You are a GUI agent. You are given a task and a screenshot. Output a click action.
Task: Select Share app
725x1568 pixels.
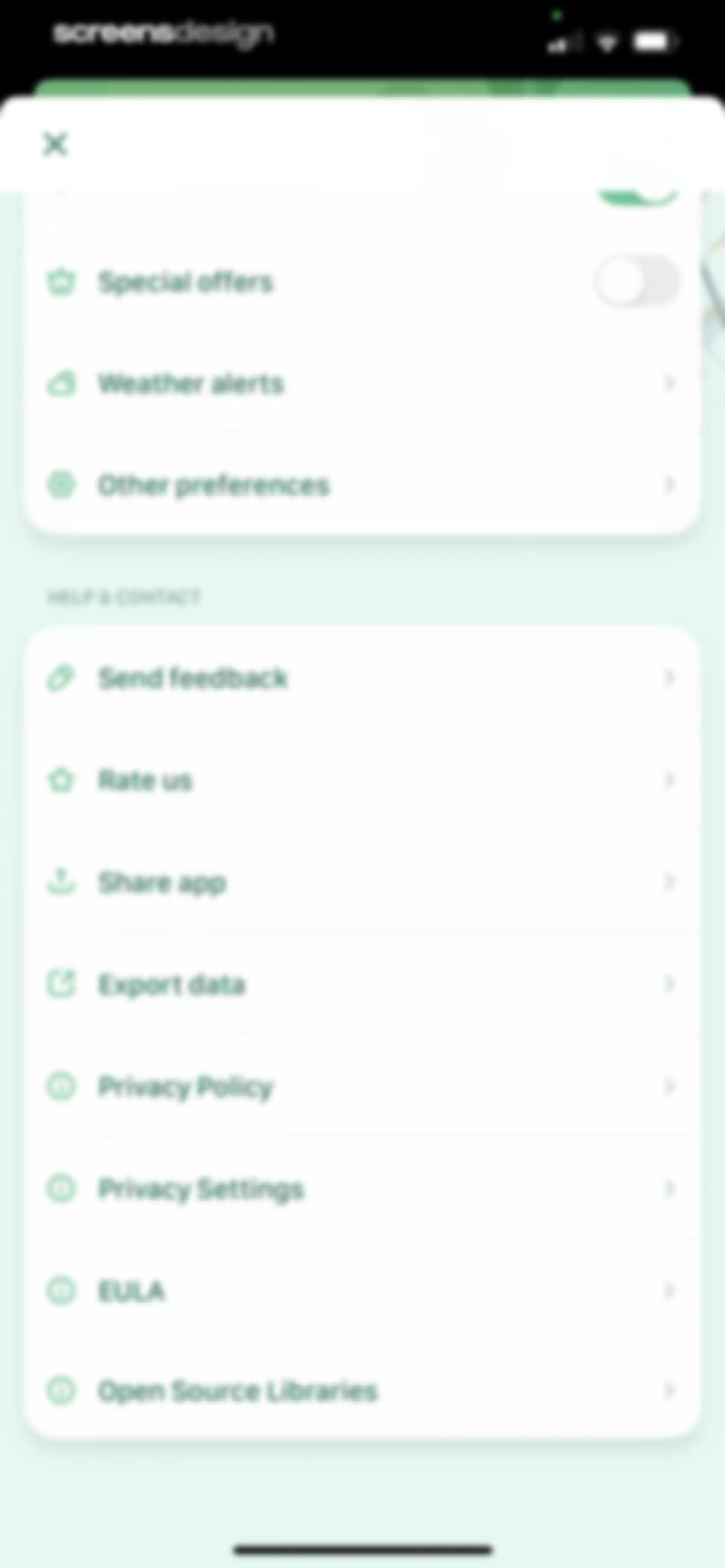(362, 882)
